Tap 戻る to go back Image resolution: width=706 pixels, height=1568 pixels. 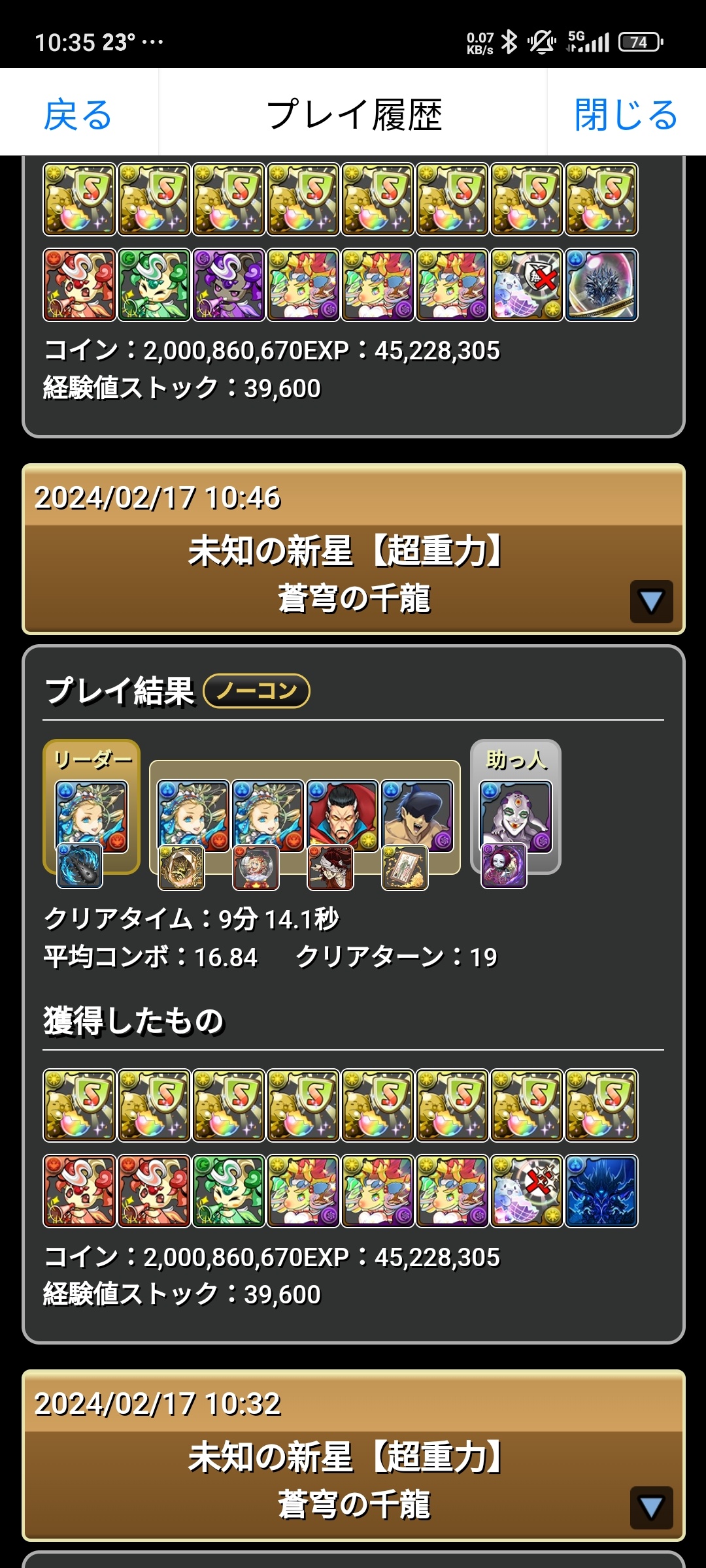[x=78, y=114]
